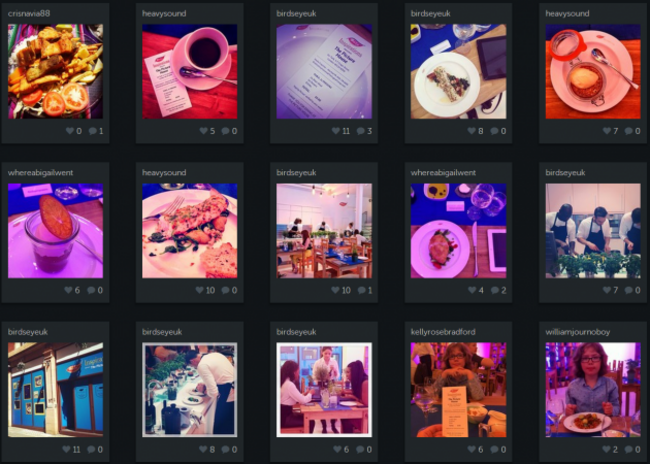This screenshot has width=650, height=464.
Task: Like kellyrosebradford's photo
Action: (x=472, y=449)
